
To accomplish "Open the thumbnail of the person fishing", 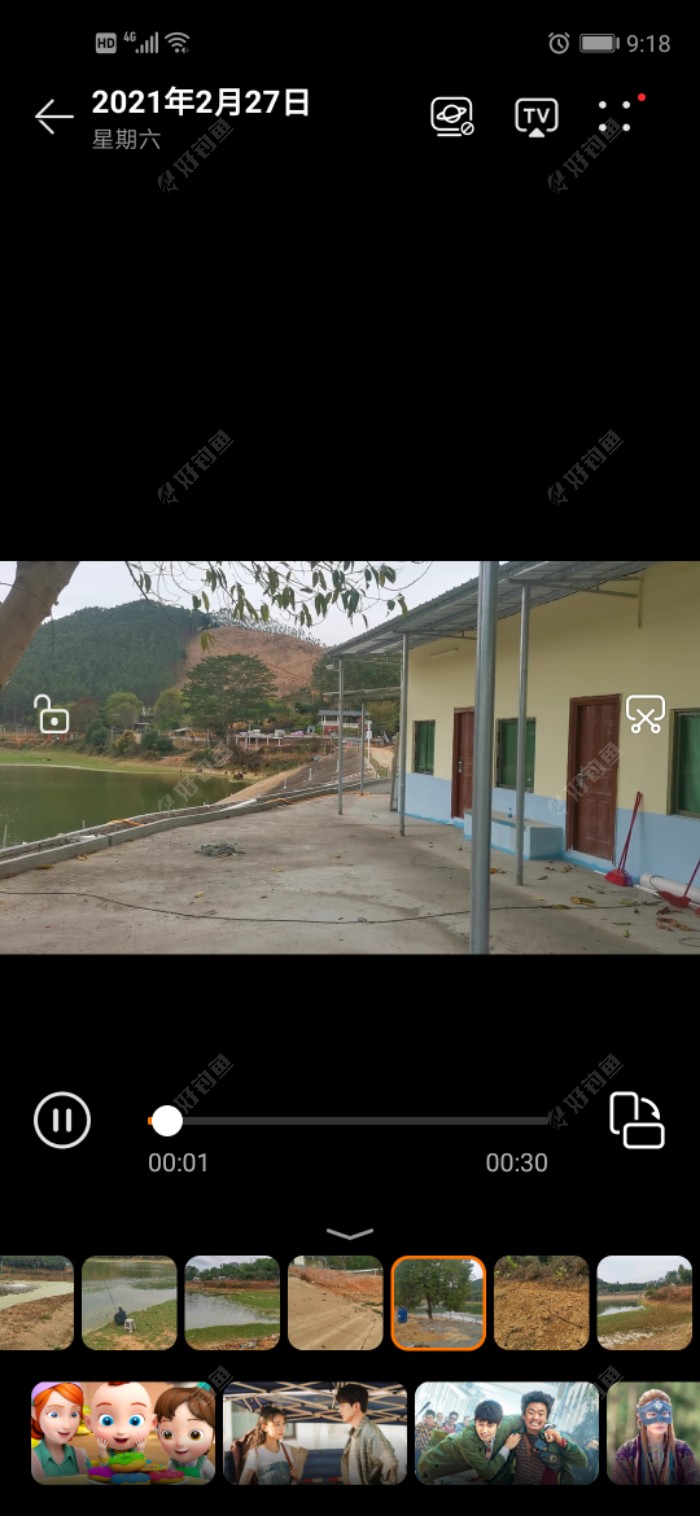I will tap(129, 1303).
